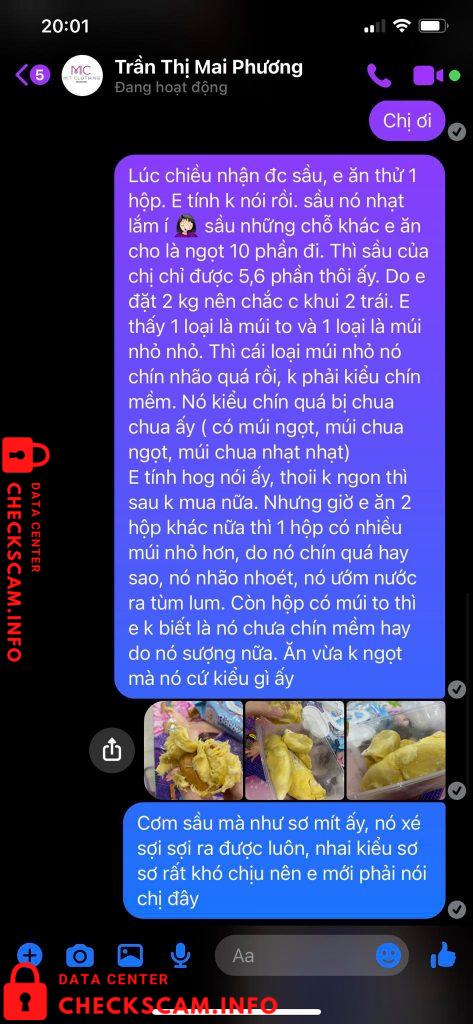Open the emoji picker
Image resolution: width=473 pixels, height=1024 pixels.
click(389, 956)
